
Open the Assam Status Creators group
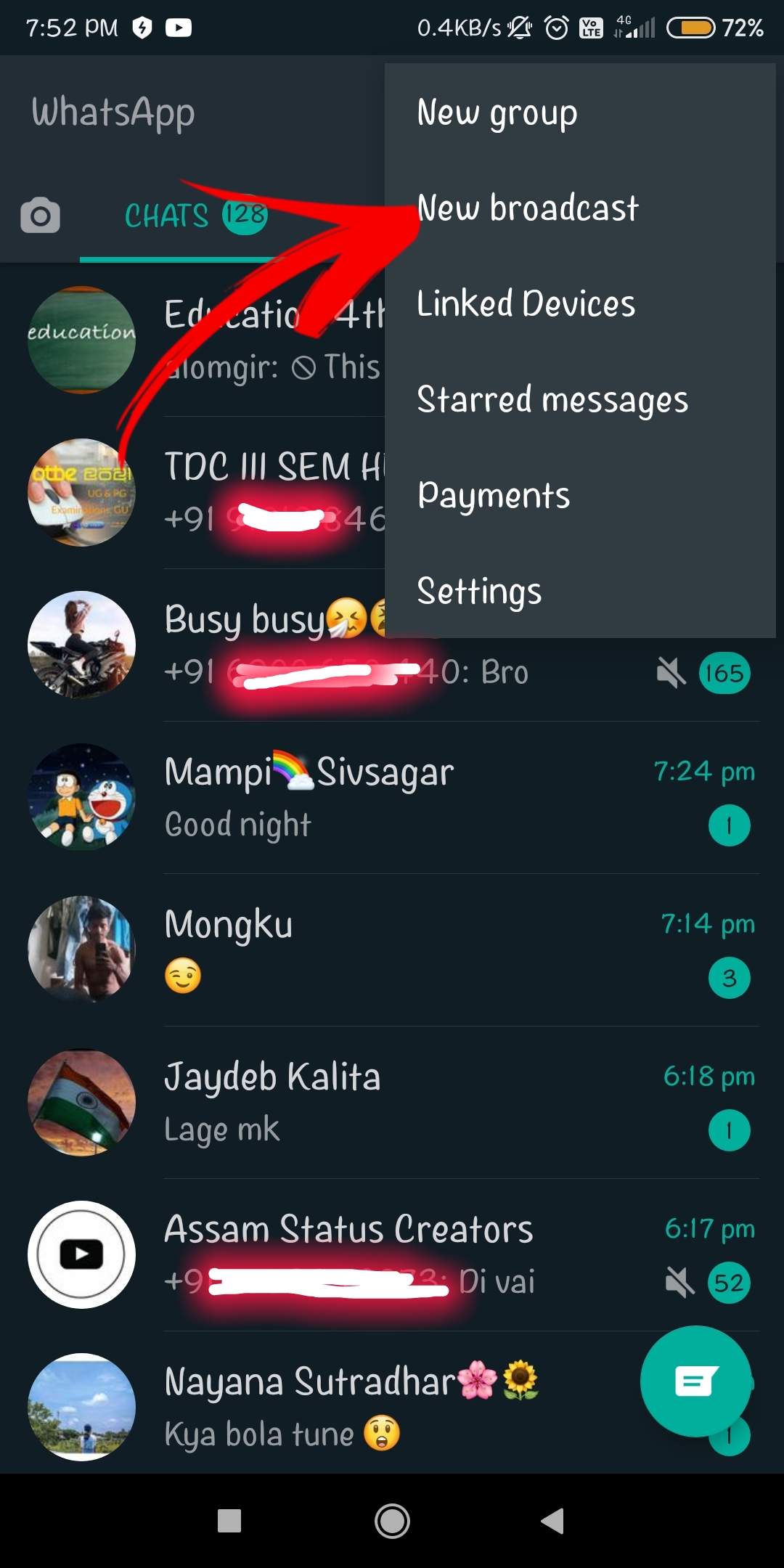(392, 1254)
